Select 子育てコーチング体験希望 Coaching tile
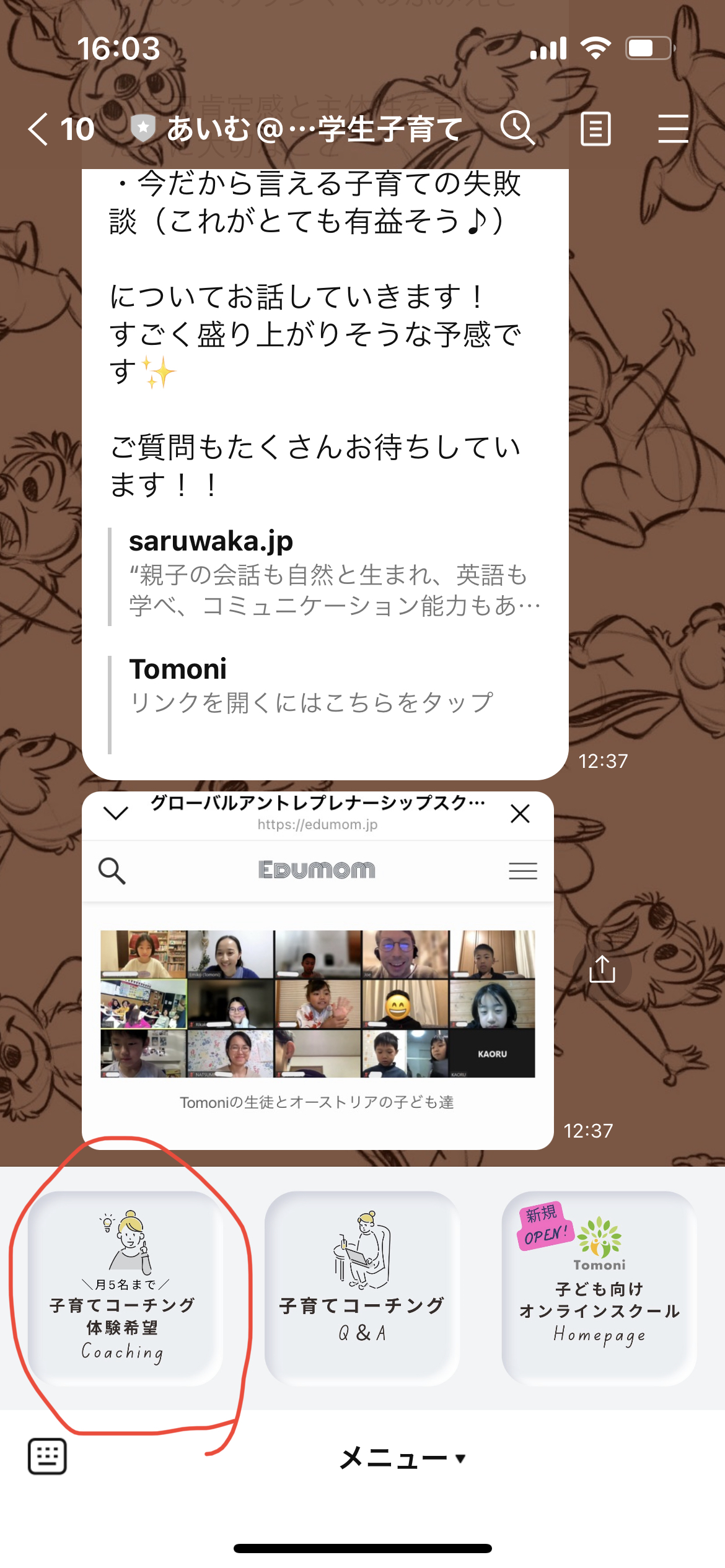The width and height of the screenshot is (725, 1568). pyautogui.click(x=125, y=1288)
